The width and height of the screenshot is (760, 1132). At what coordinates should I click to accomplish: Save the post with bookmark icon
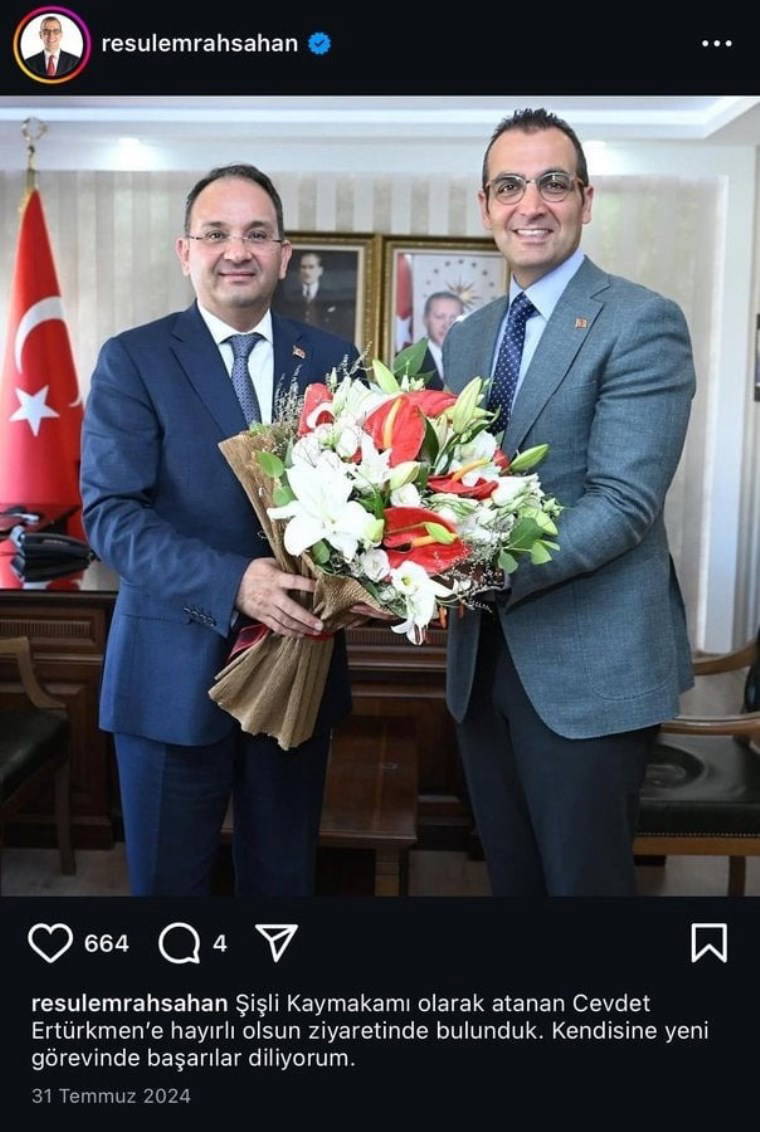[709, 942]
